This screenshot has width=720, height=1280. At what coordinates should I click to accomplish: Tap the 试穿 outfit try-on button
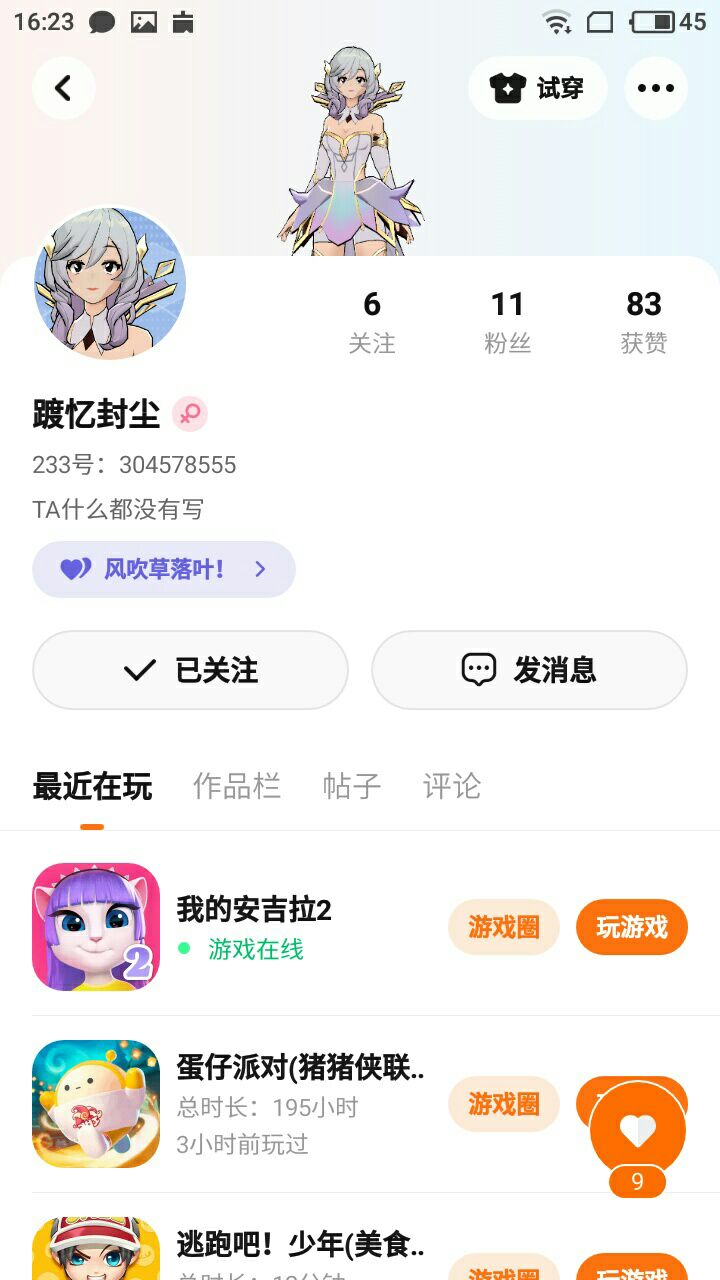[x=538, y=88]
